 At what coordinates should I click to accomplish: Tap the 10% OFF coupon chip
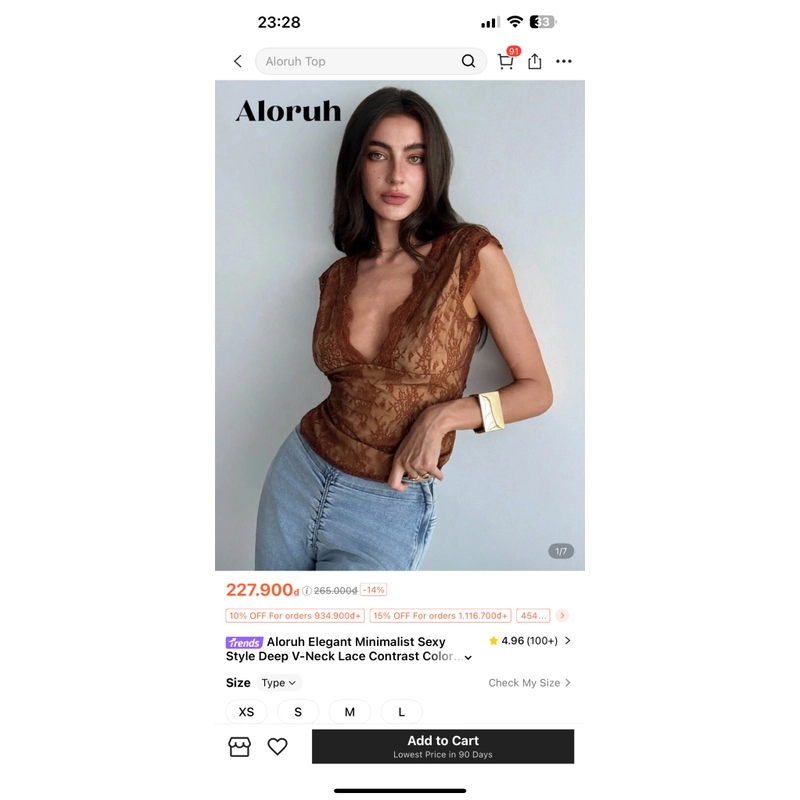click(x=295, y=616)
